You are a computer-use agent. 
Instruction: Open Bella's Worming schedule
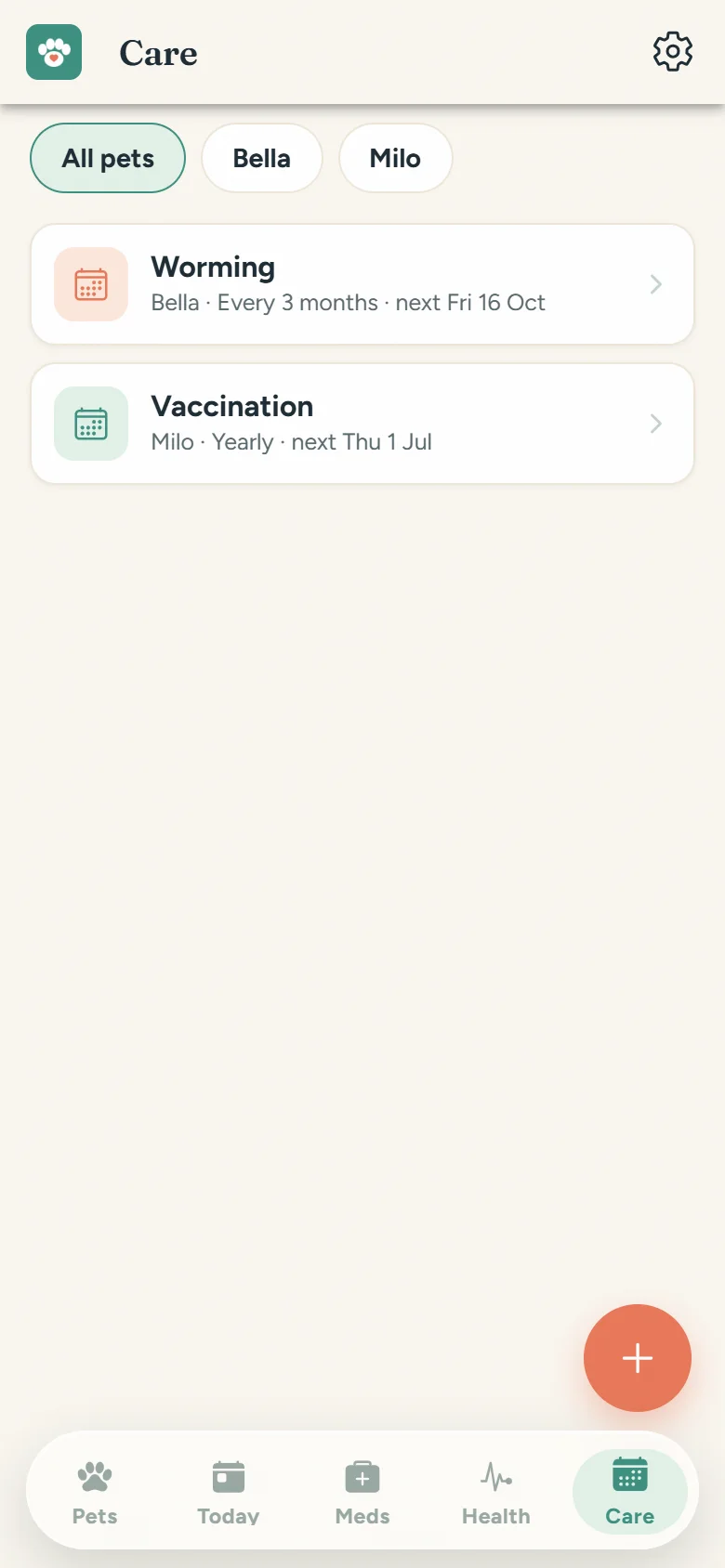click(362, 284)
